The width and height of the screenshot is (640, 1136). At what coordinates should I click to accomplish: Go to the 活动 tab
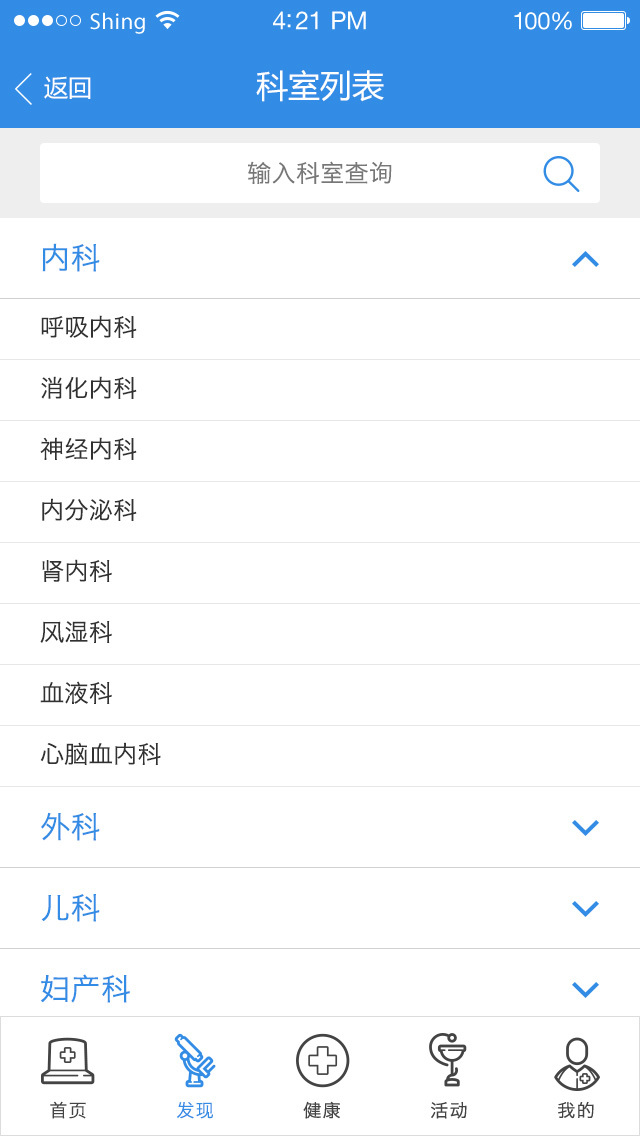point(449,1076)
